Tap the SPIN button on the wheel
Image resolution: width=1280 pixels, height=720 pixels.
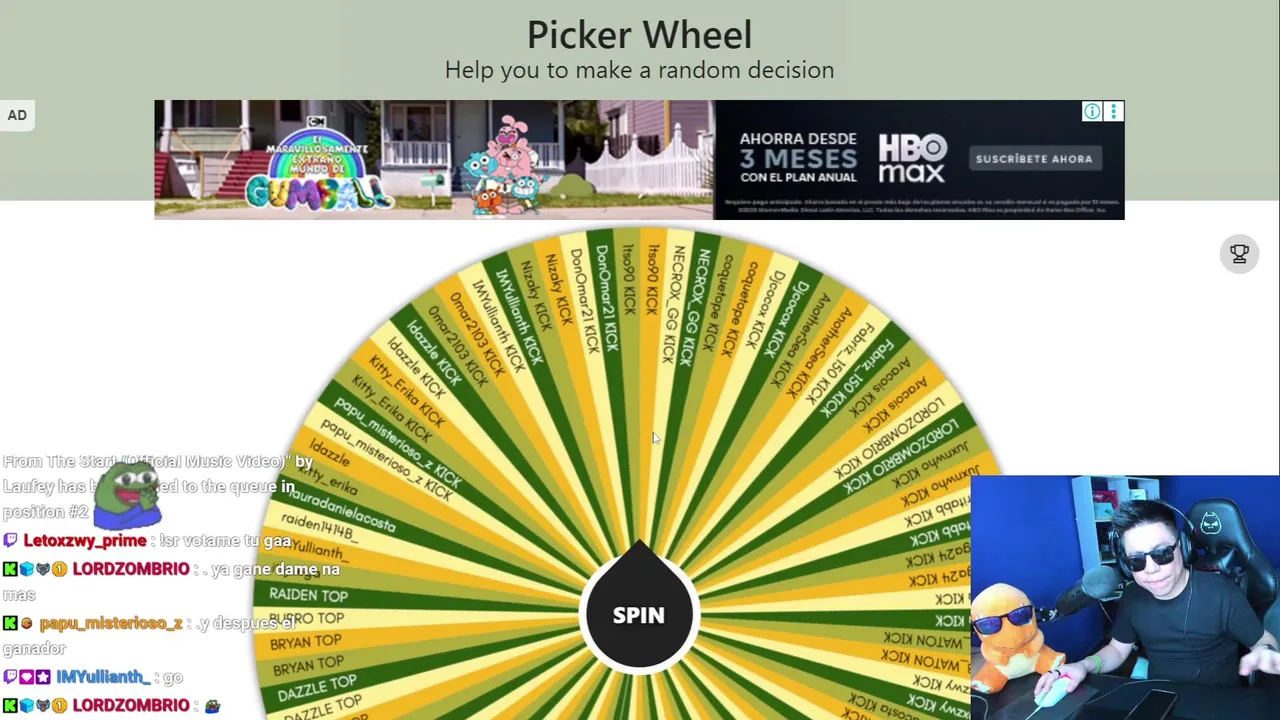(638, 614)
